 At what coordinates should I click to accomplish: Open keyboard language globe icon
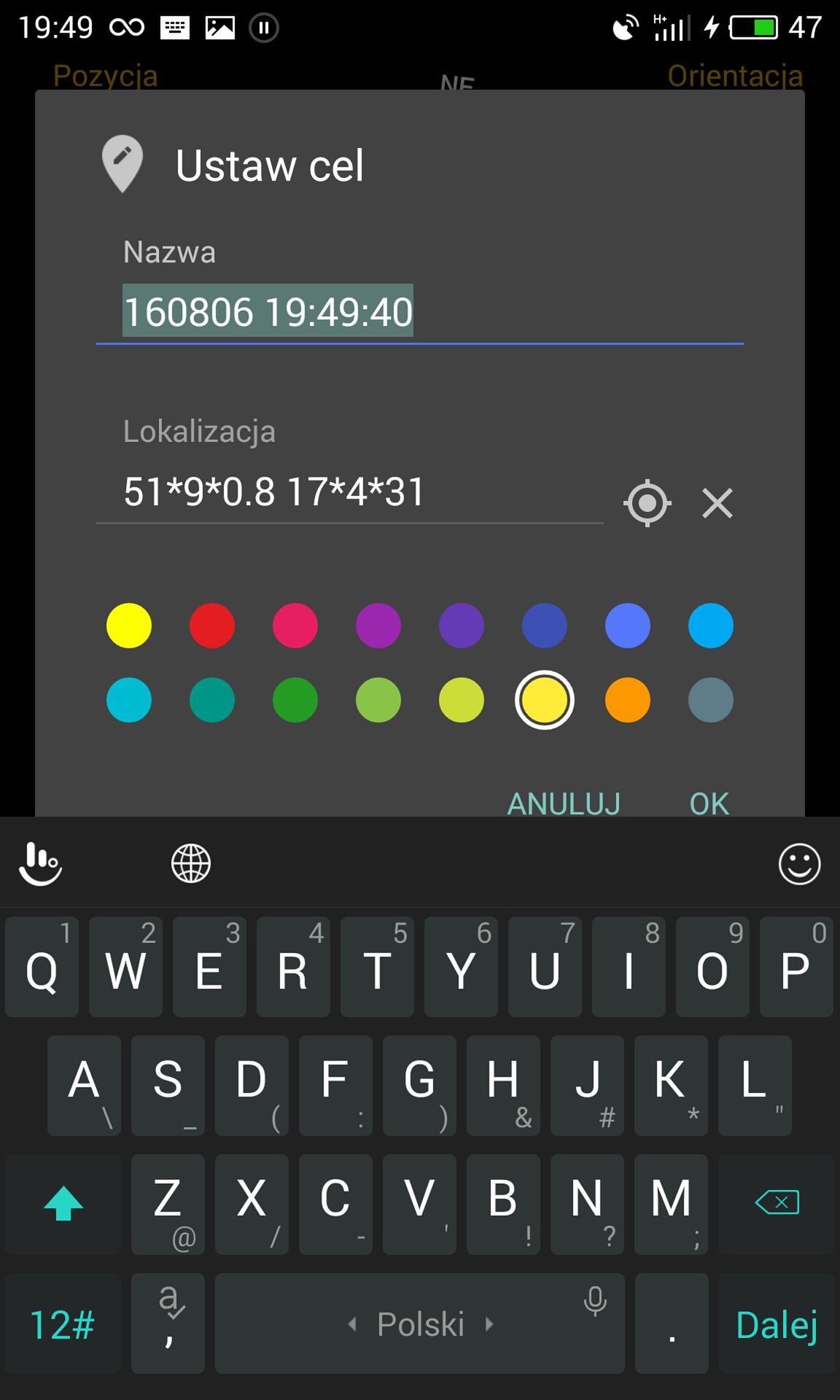pos(191,863)
